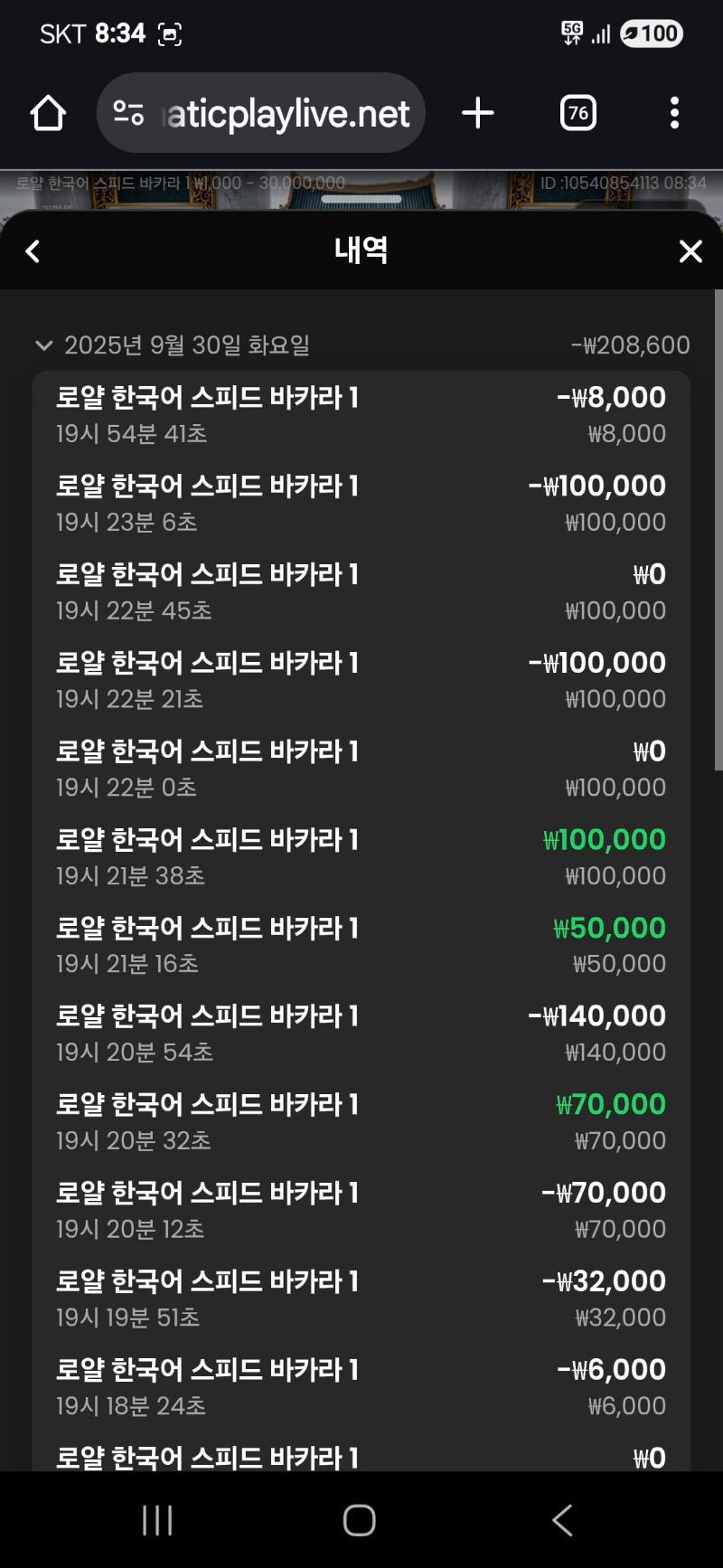
Task: Tap the system back button
Action: point(562,1520)
